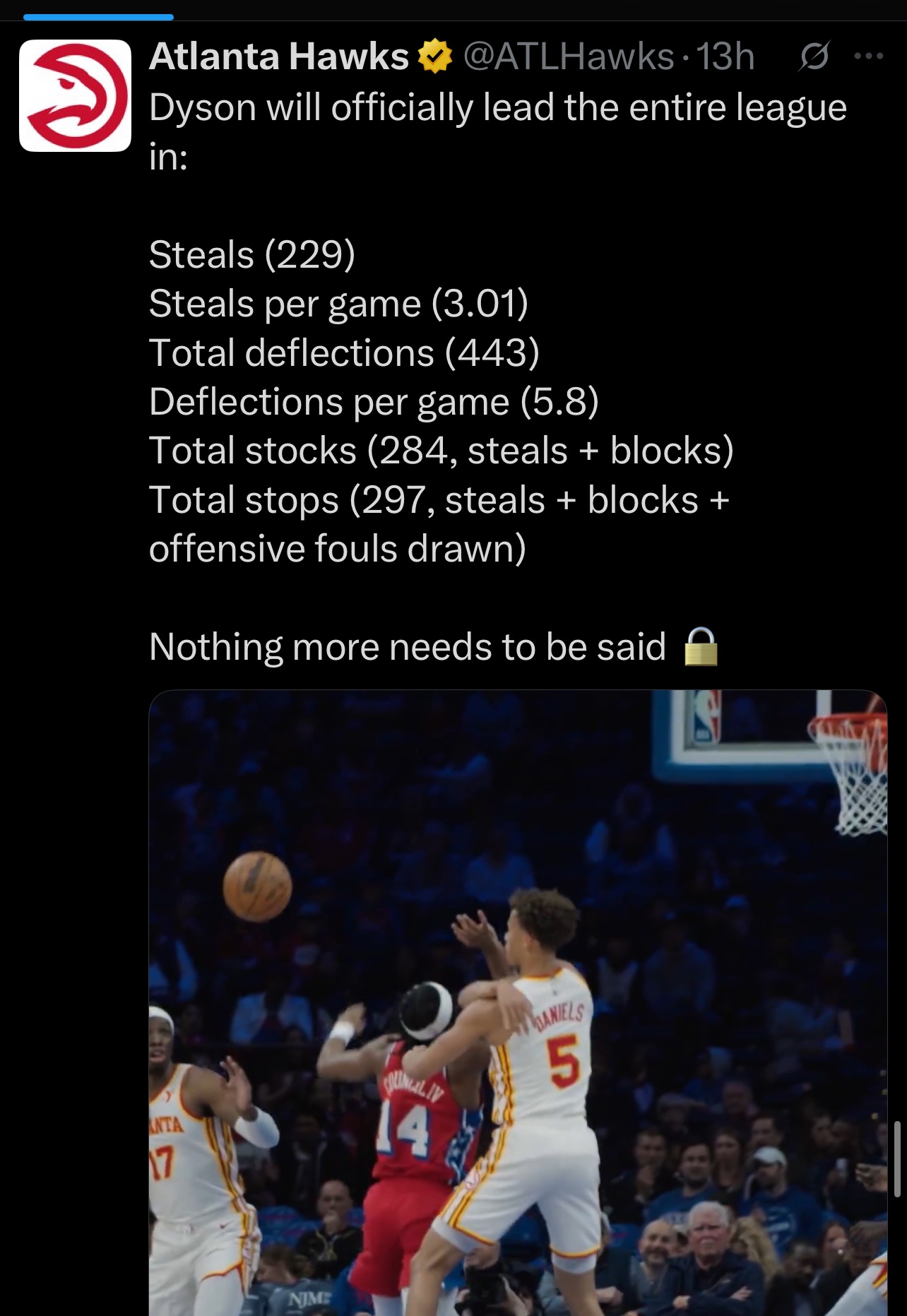Tap the Grok slash-circle icon
The height and width of the screenshot is (1316, 907).
tap(813, 57)
